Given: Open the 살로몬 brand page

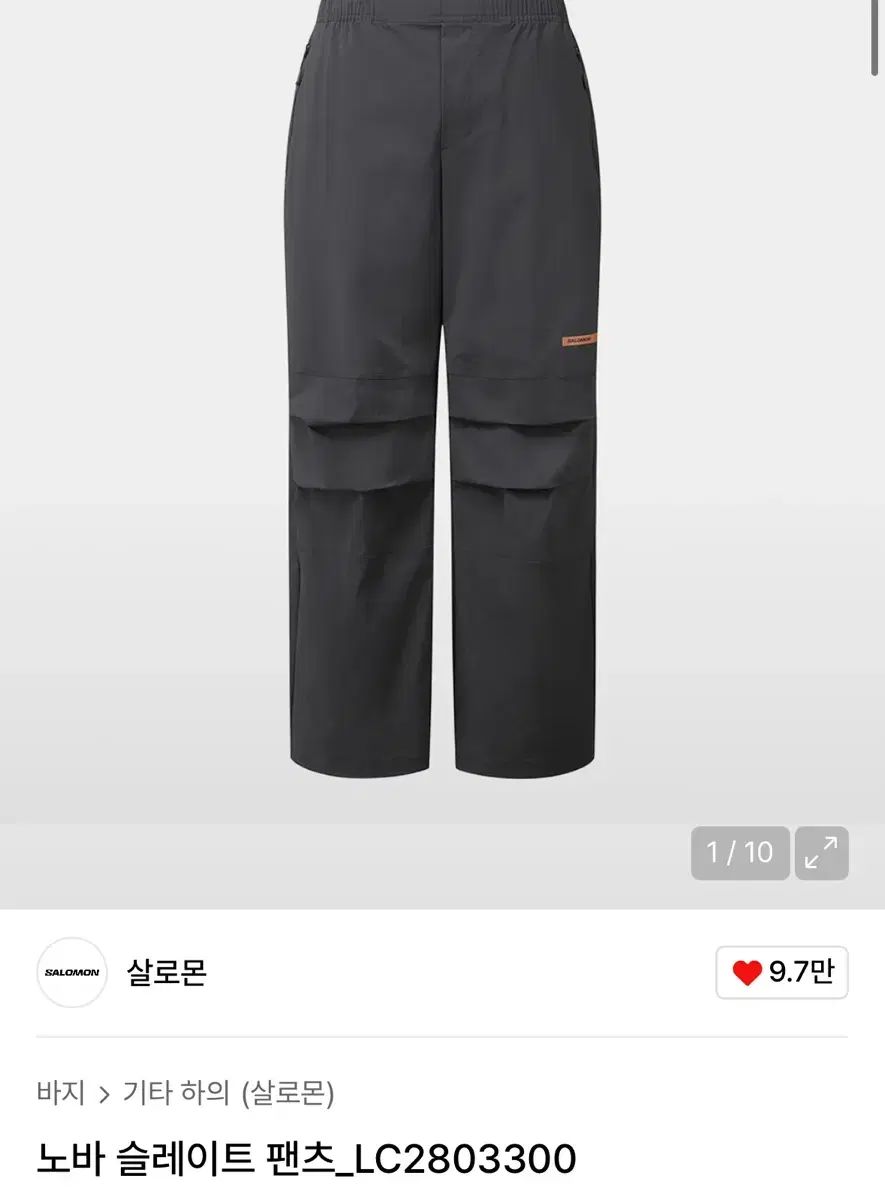Looking at the screenshot, I should click(166, 972).
